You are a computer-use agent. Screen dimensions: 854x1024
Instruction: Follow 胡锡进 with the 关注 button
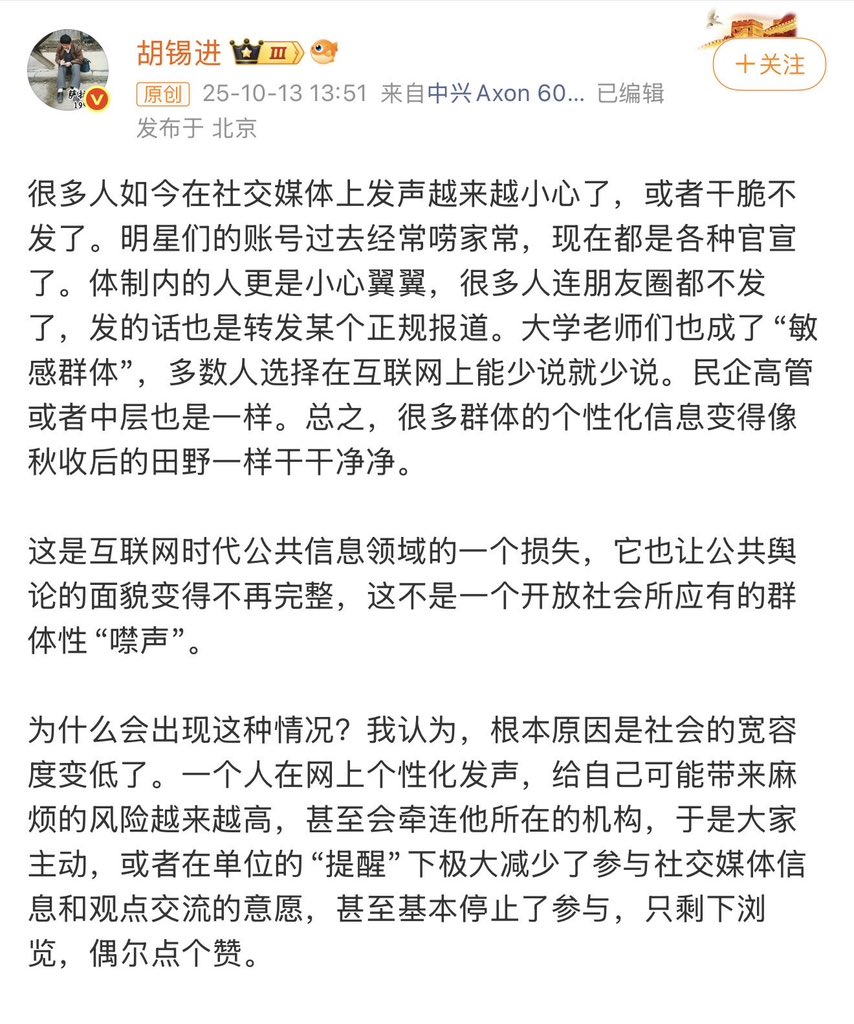(x=769, y=64)
